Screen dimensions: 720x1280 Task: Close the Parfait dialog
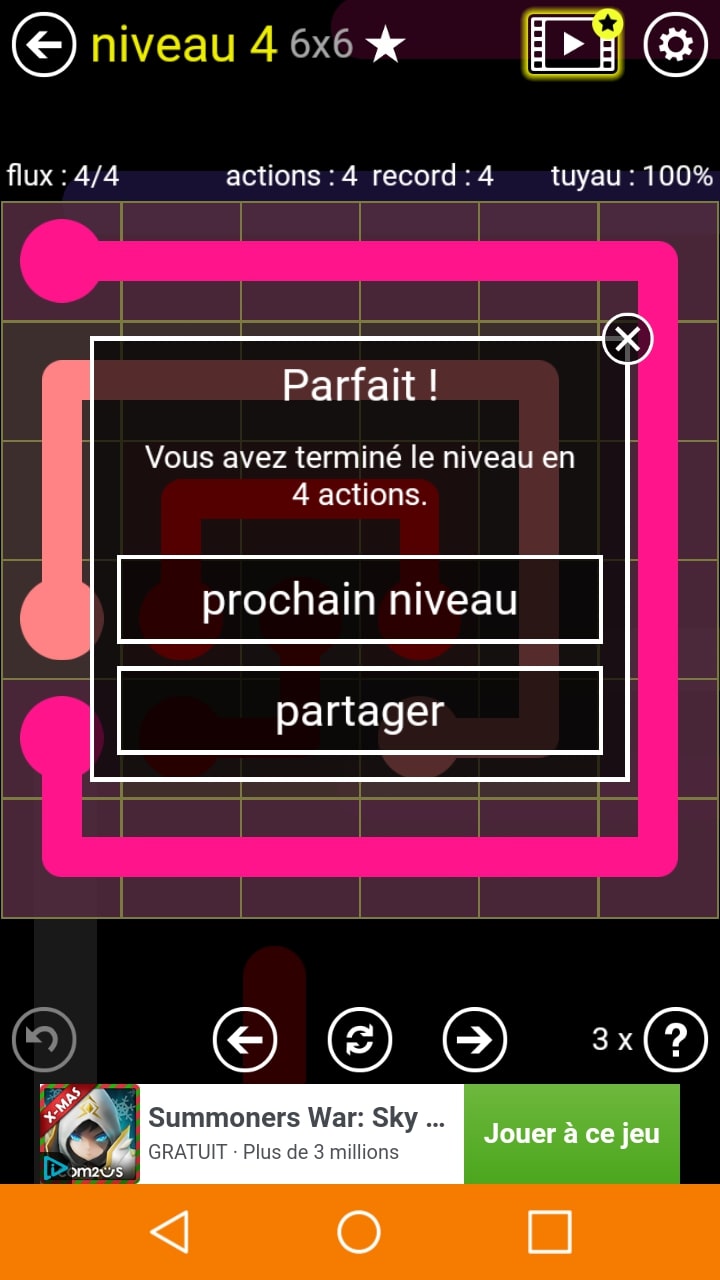[x=627, y=339]
